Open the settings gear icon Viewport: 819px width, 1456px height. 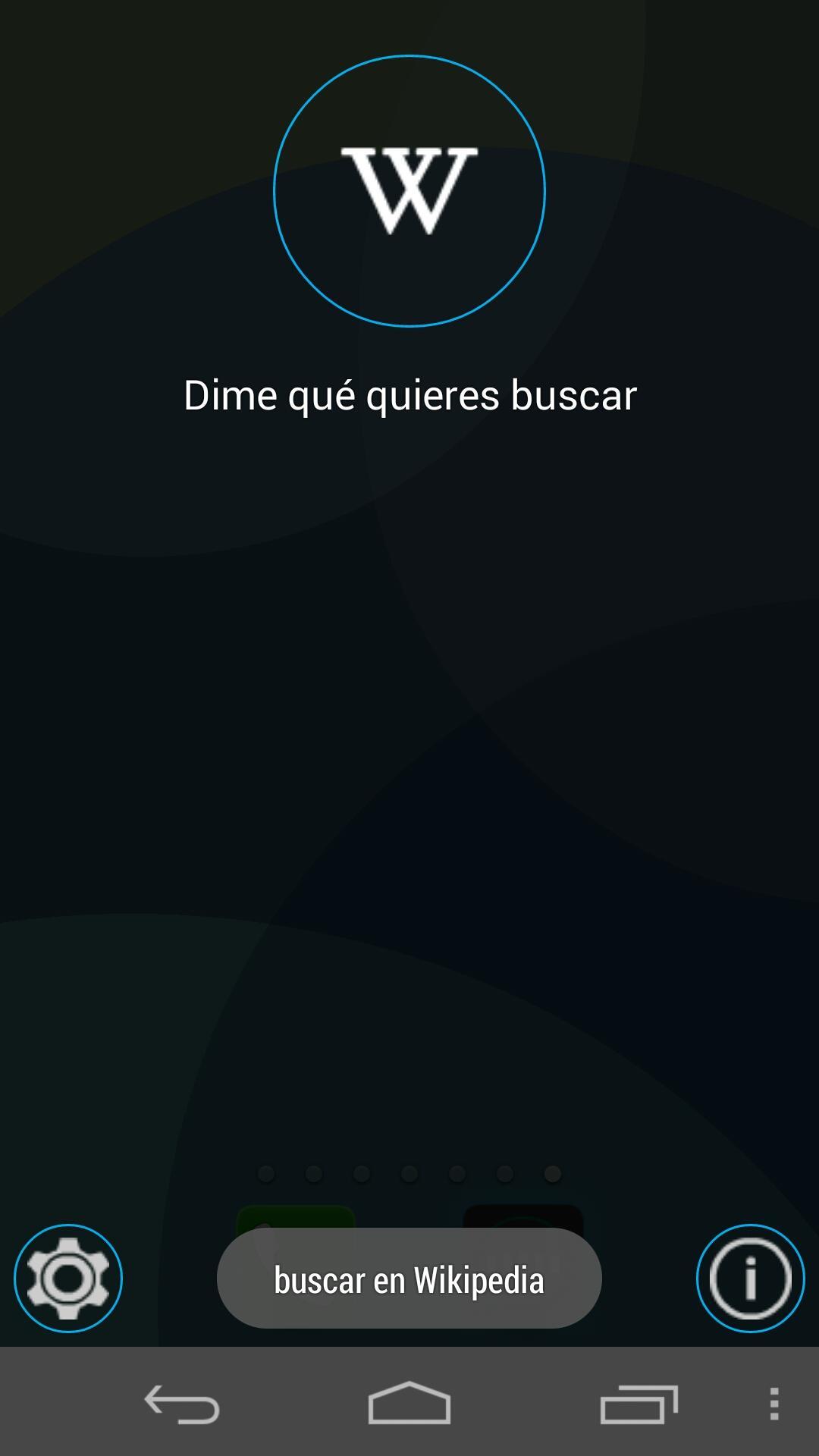[x=68, y=1278]
